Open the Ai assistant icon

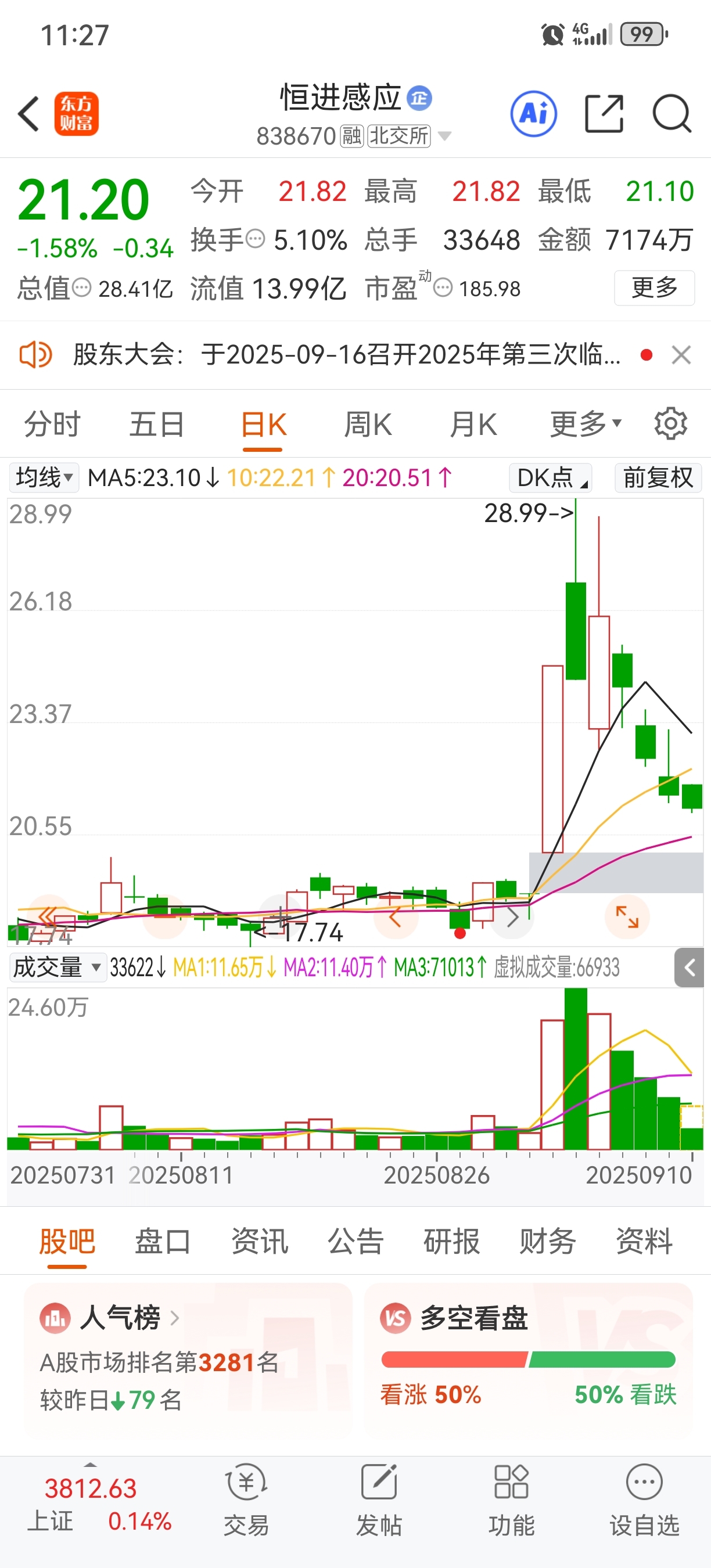534,114
